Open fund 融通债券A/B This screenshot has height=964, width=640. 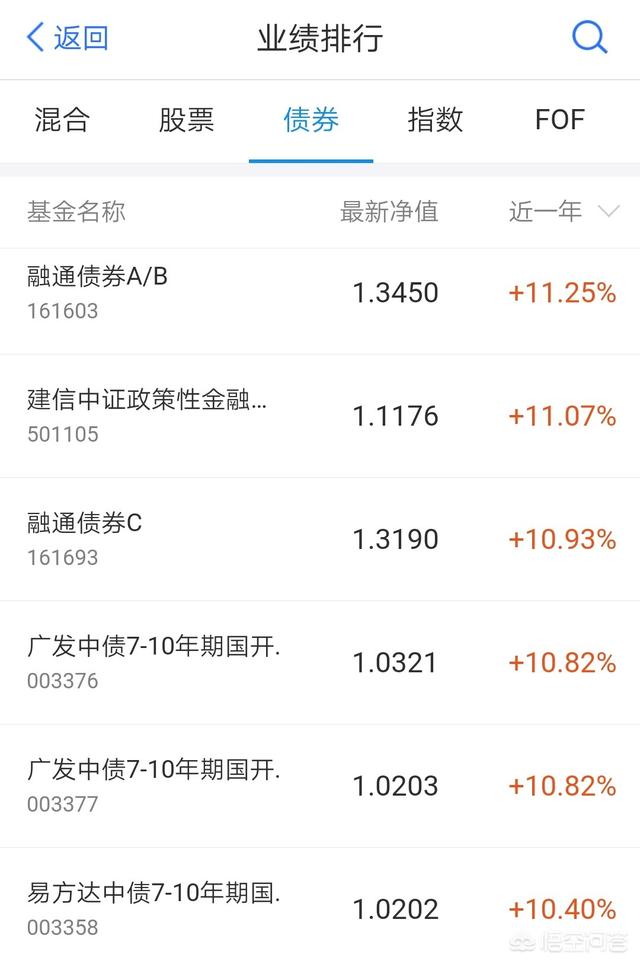coord(320,292)
